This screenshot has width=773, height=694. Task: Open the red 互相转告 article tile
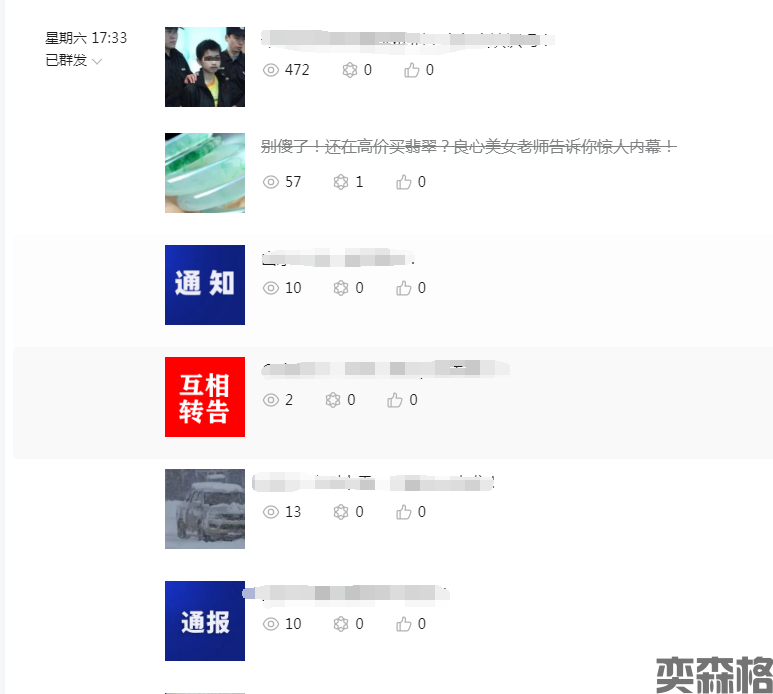point(204,397)
